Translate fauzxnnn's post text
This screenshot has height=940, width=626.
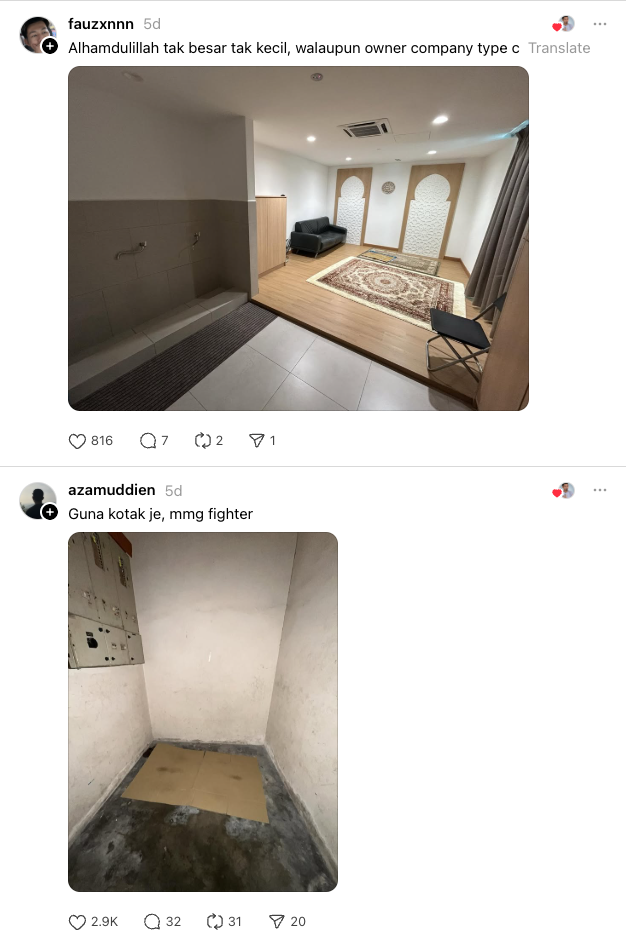click(x=558, y=48)
